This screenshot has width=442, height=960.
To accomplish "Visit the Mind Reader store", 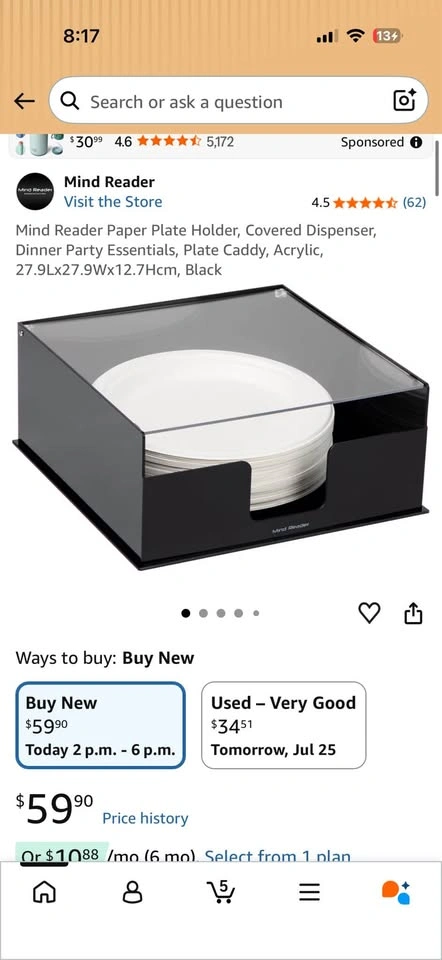I will coord(113,201).
